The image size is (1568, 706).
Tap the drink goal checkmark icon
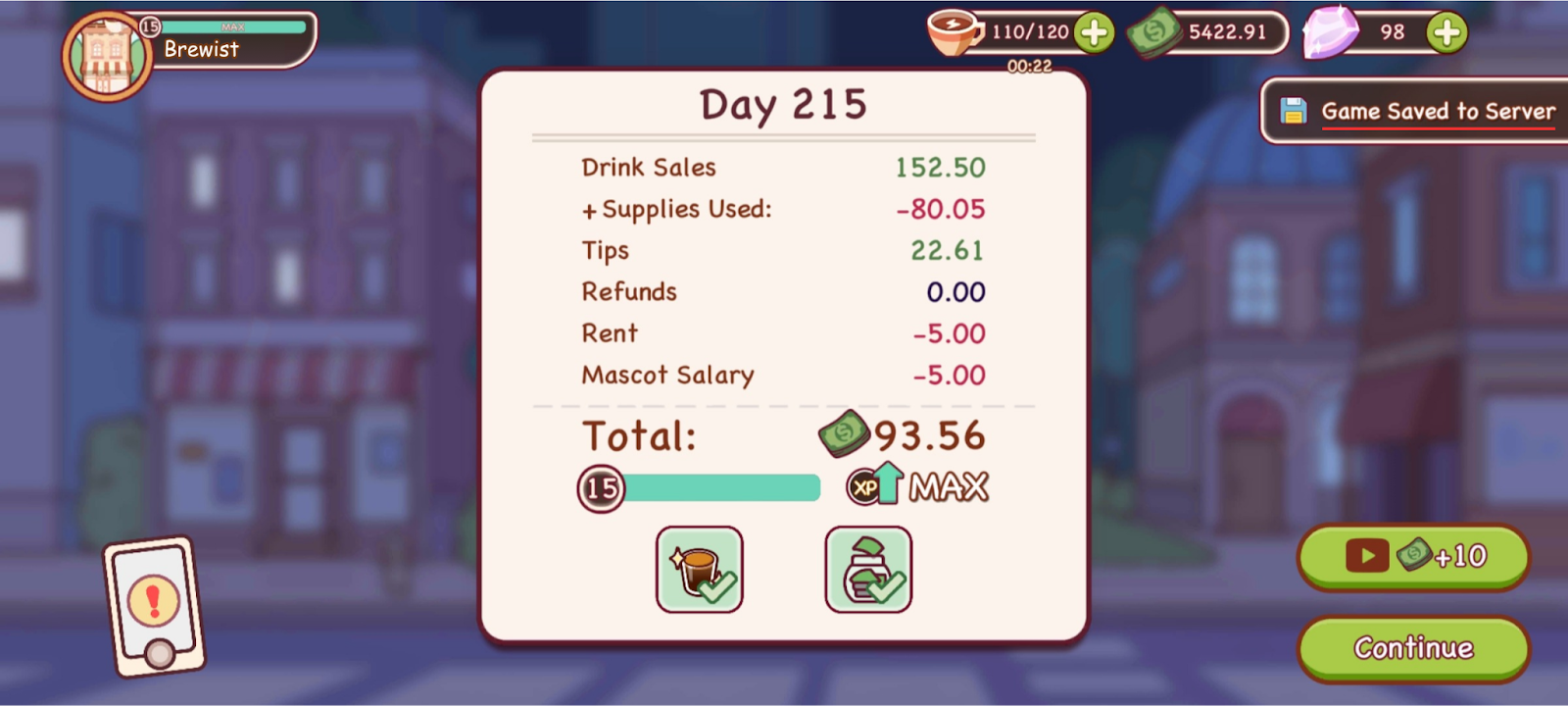699,570
